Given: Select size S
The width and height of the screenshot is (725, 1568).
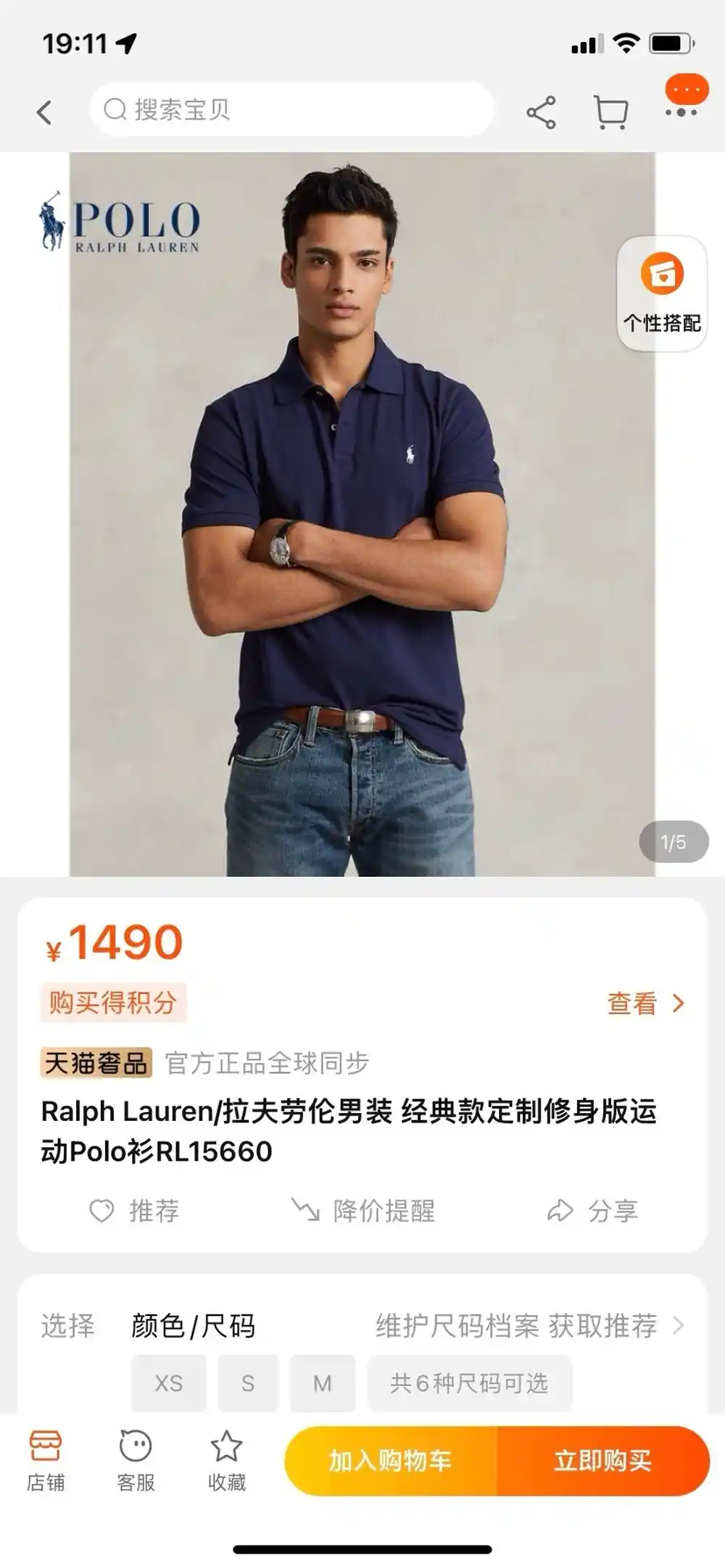Looking at the screenshot, I should coord(248,1383).
